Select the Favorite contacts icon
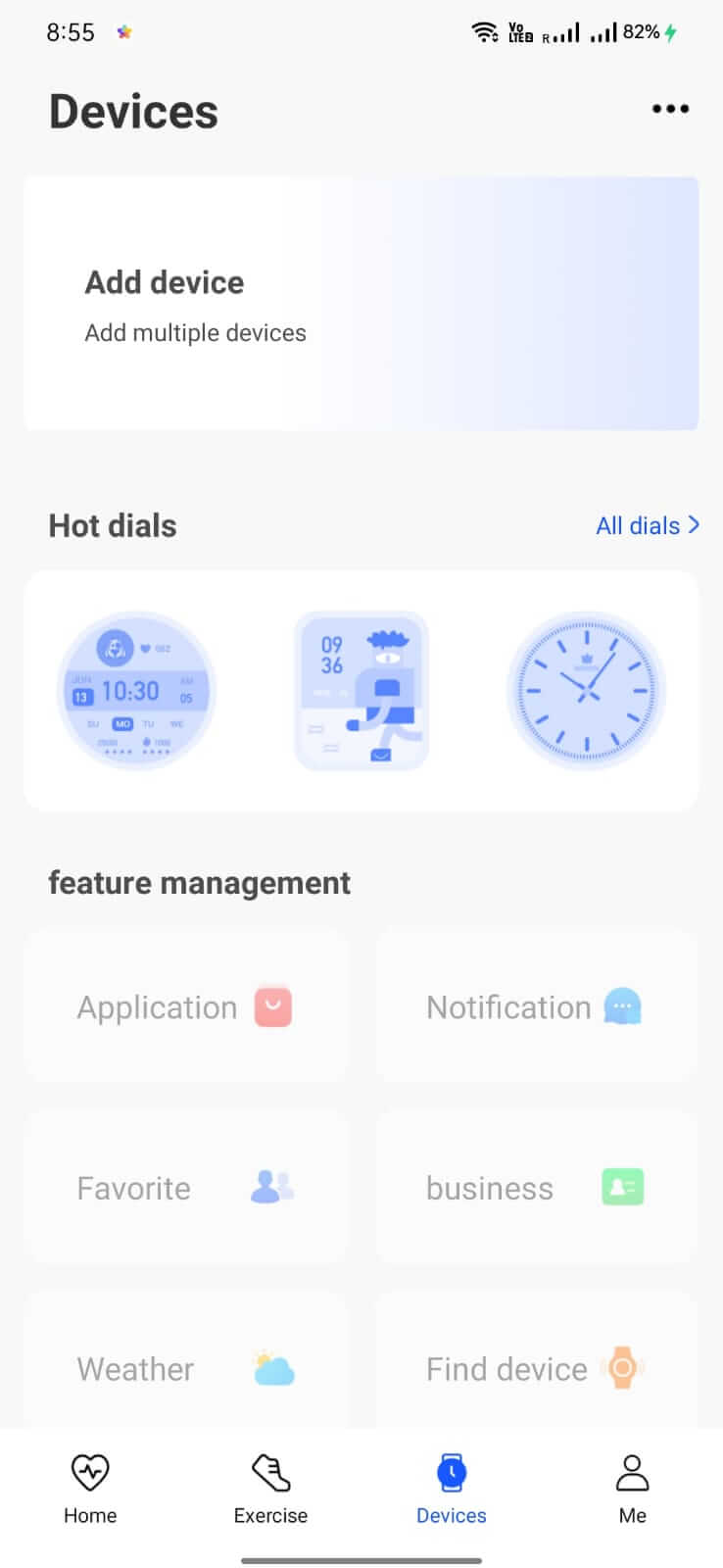The image size is (723, 1568). tap(272, 1187)
